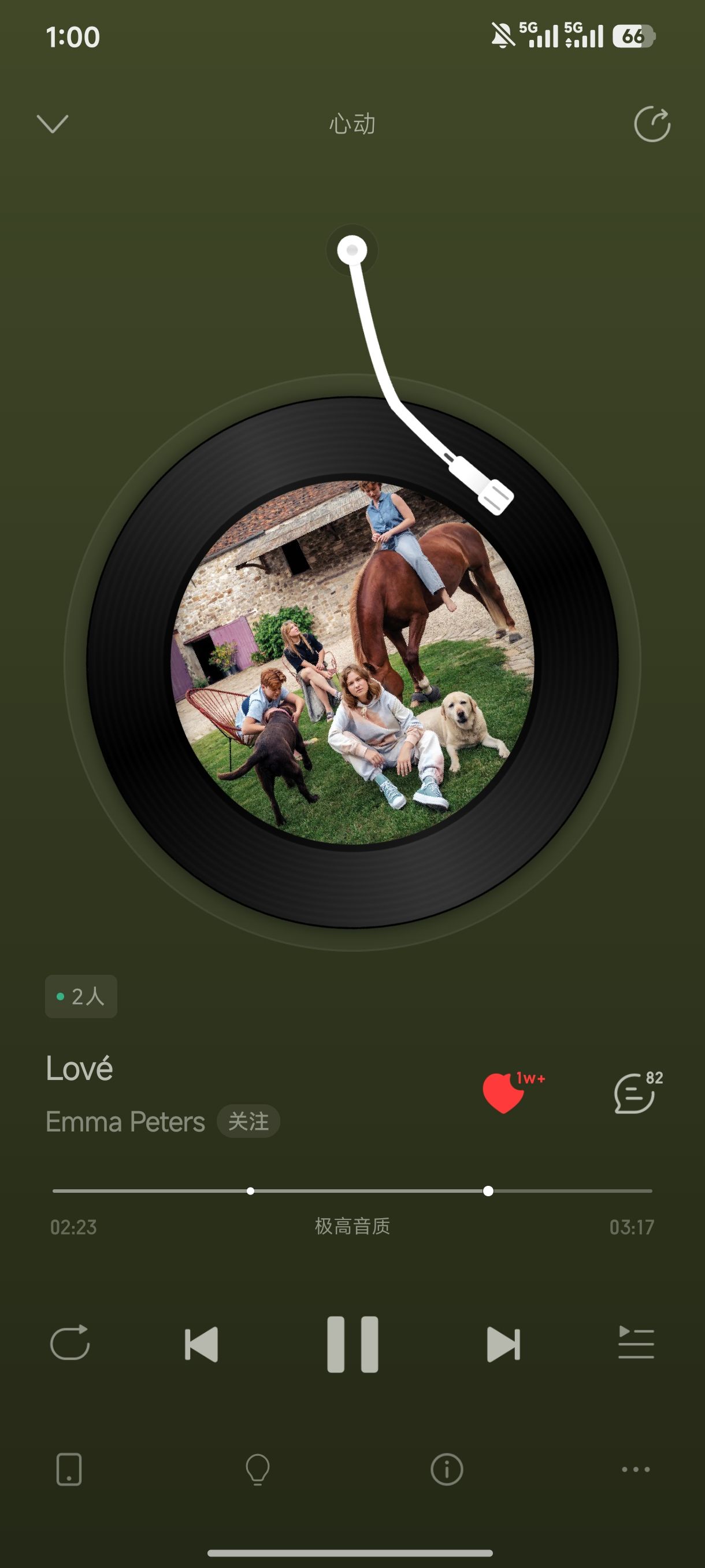Collapse the player with the down chevron
Image resolution: width=705 pixels, height=1568 pixels.
click(x=53, y=124)
